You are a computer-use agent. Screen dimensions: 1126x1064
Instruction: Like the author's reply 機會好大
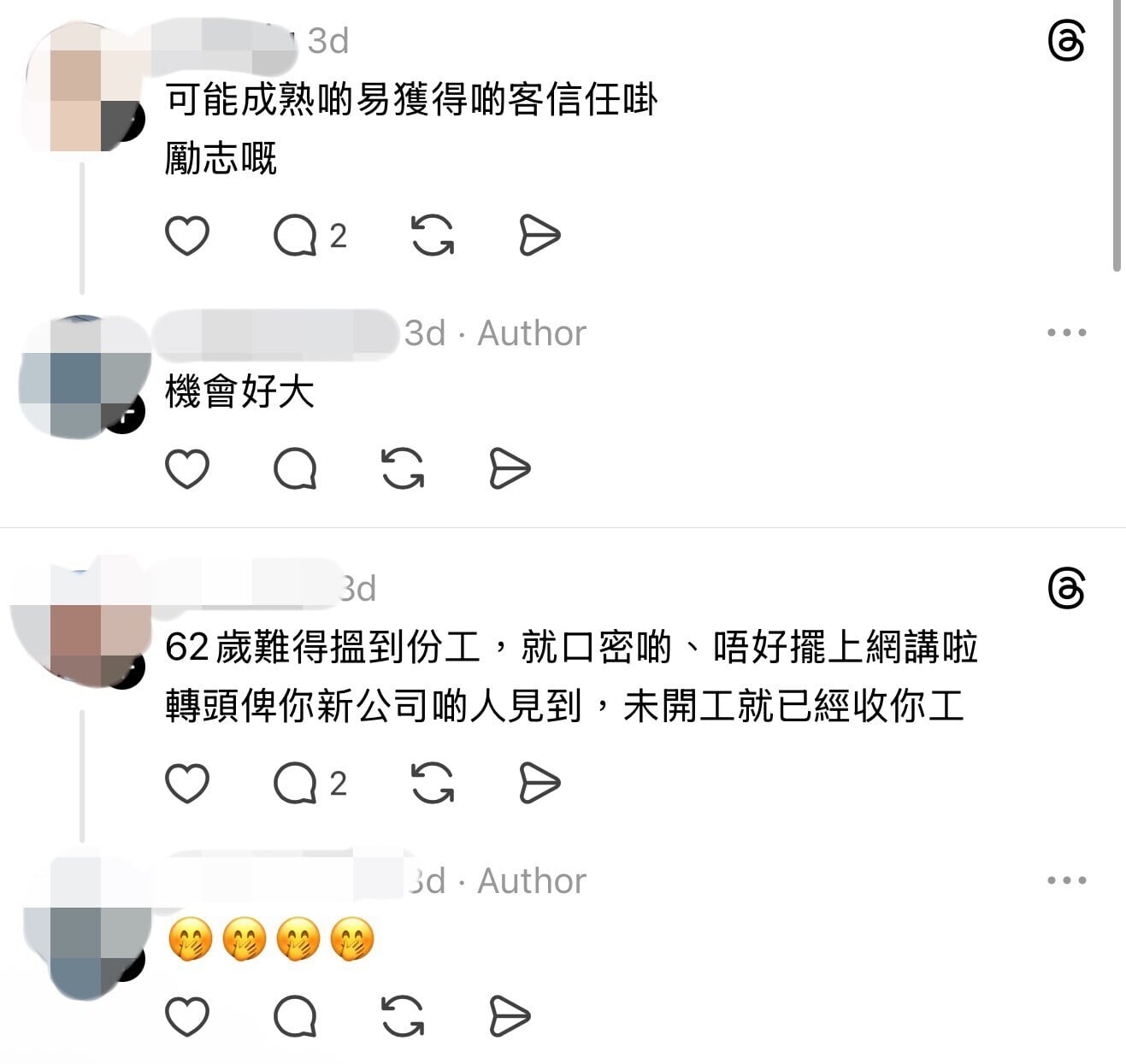click(x=186, y=468)
